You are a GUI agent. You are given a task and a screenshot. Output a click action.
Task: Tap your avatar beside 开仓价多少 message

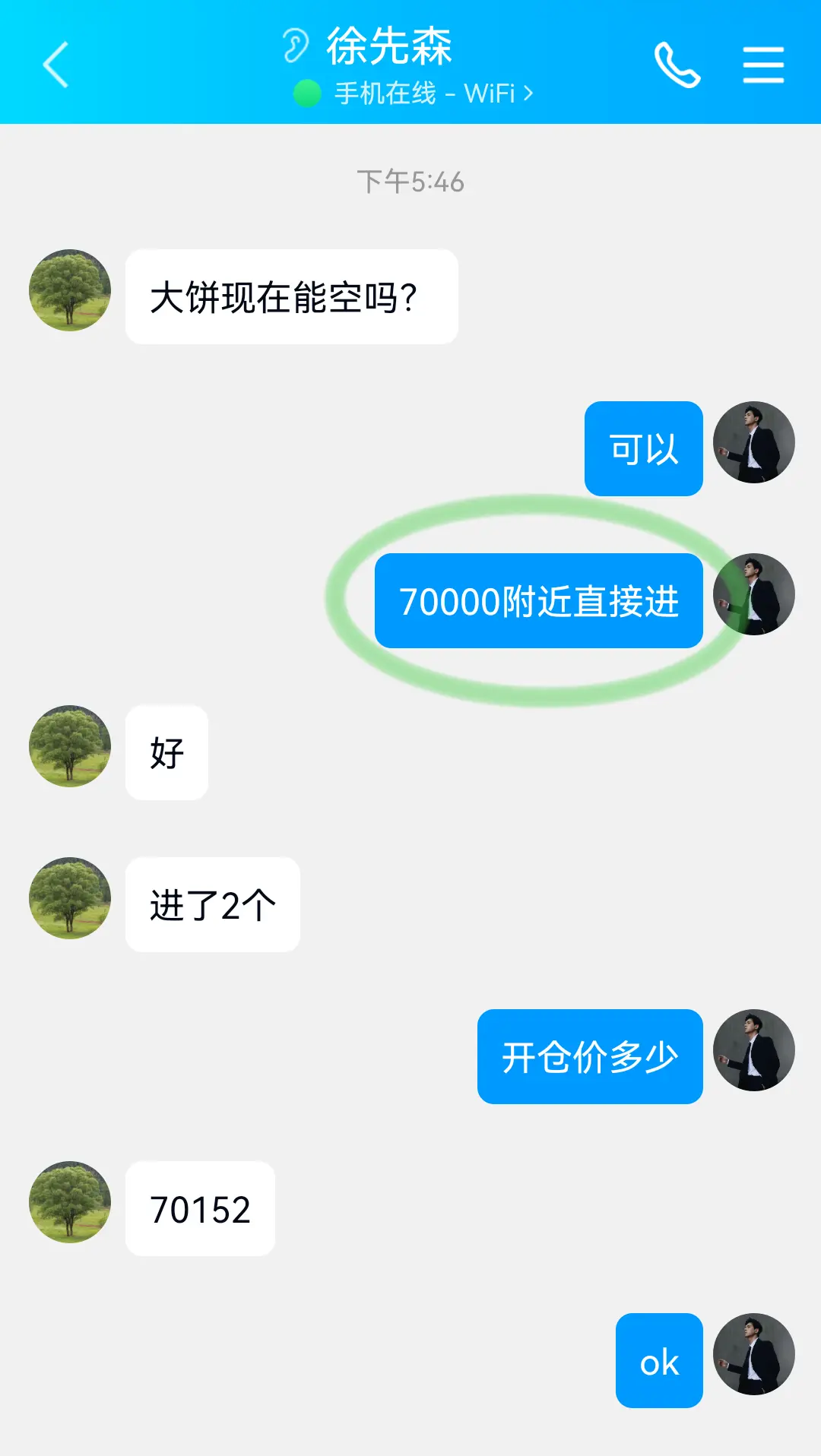753,1056
